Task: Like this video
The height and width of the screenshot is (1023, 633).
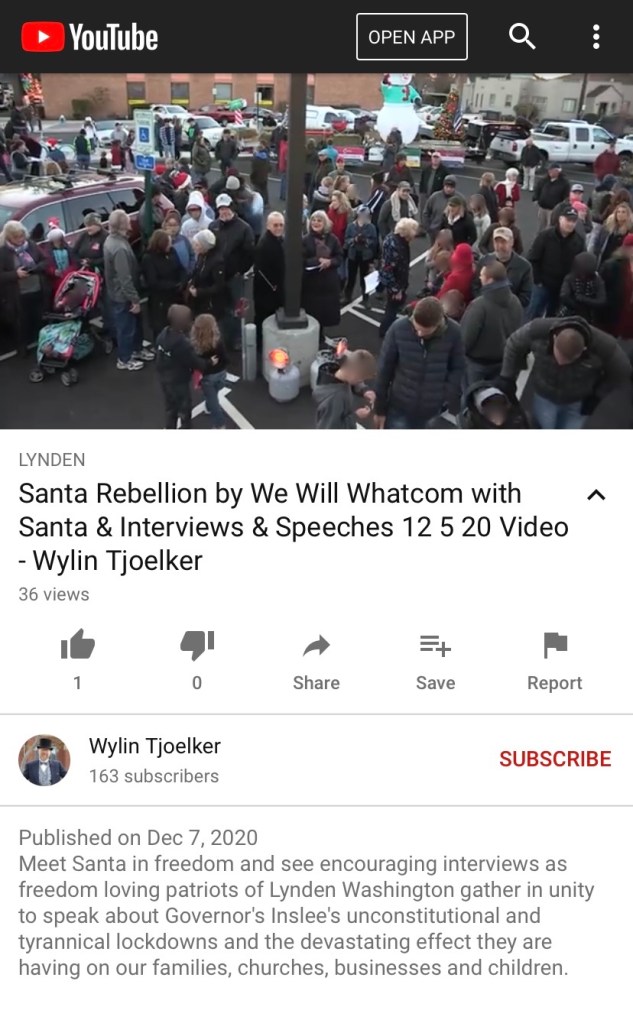Action: click(77, 647)
